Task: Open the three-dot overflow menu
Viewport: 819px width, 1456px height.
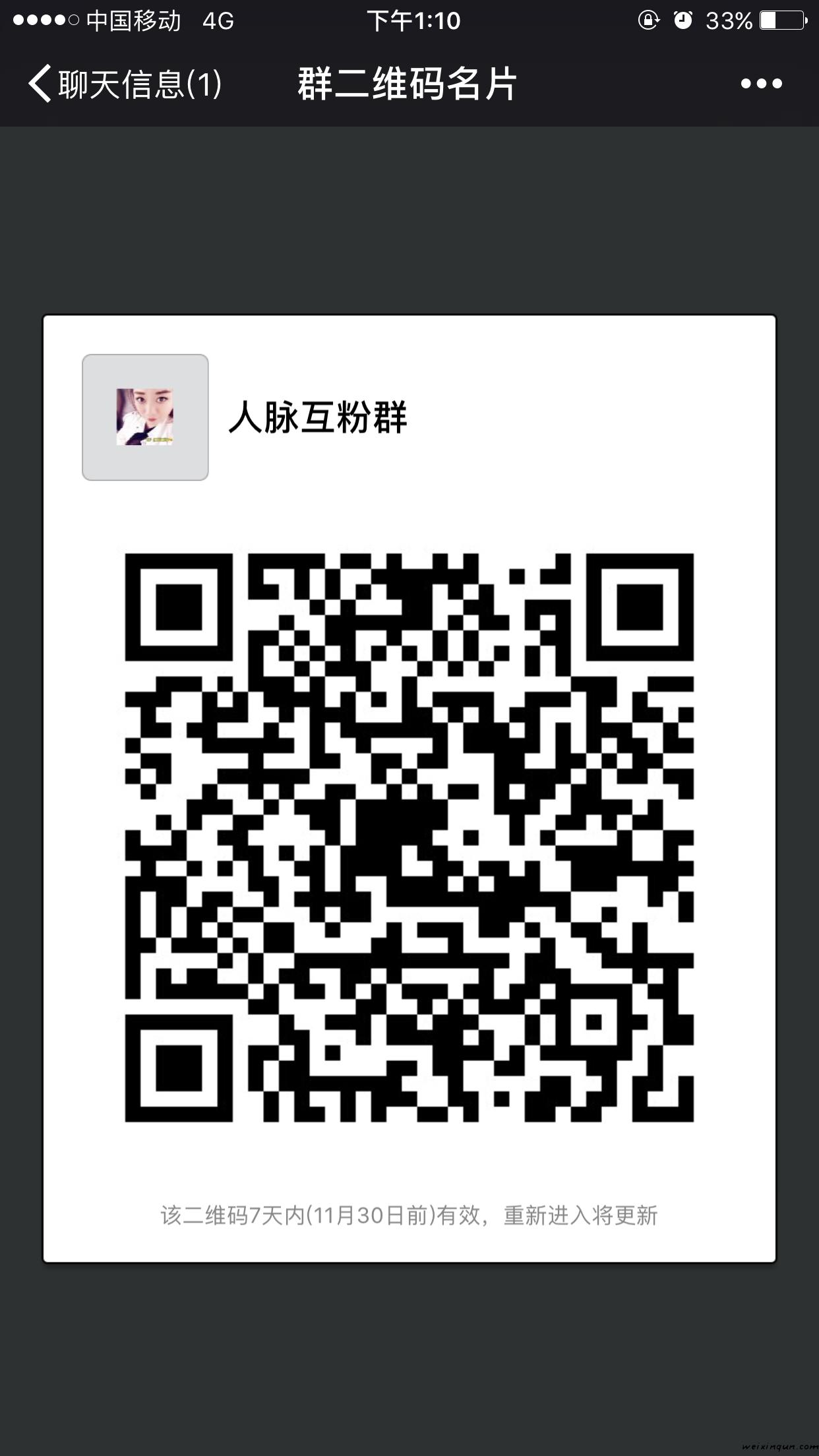Action: [x=761, y=84]
